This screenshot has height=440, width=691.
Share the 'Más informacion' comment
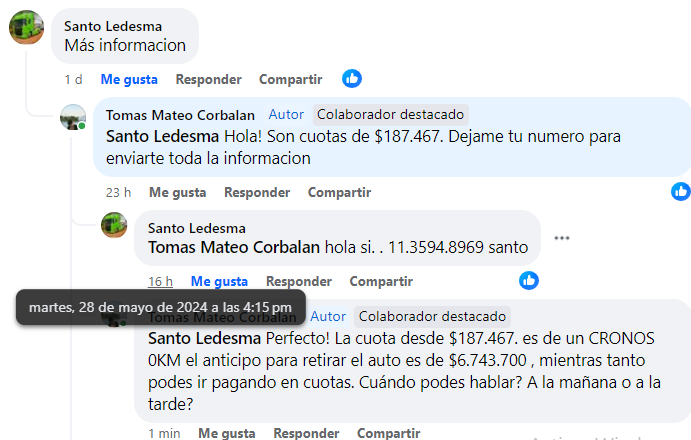tap(290, 79)
